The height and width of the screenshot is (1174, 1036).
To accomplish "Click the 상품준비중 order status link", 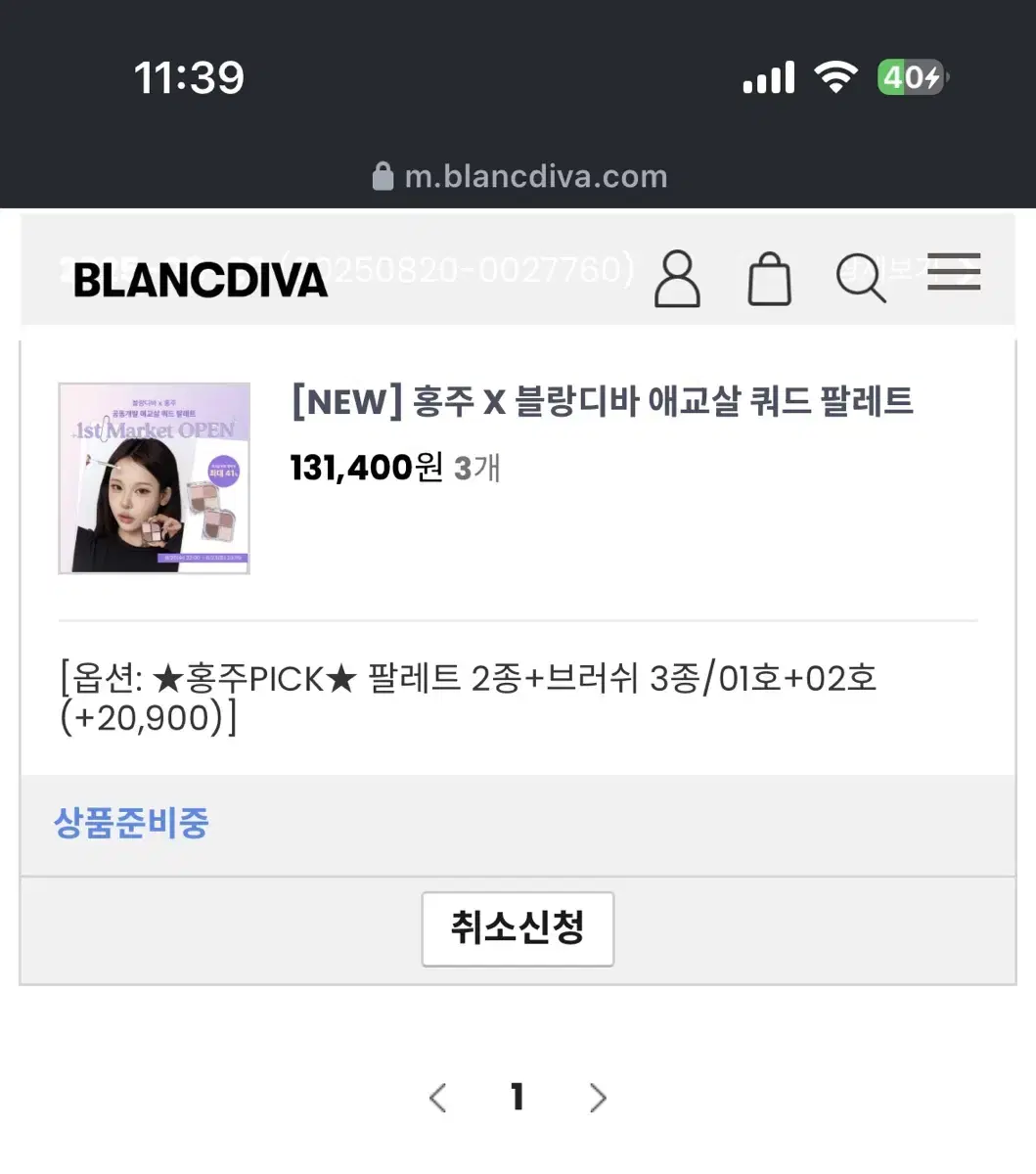I will point(132,823).
